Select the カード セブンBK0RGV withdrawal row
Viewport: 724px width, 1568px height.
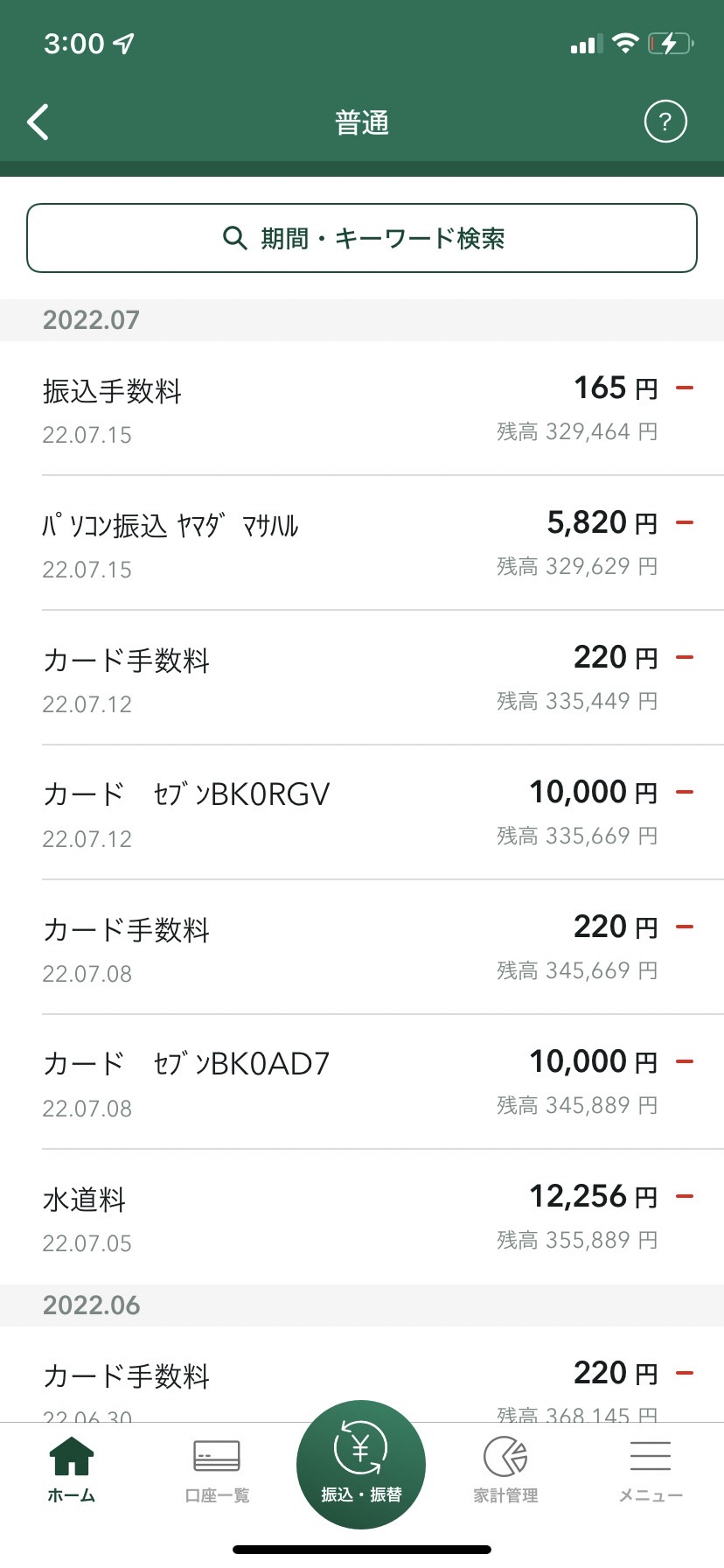tap(362, 813)
